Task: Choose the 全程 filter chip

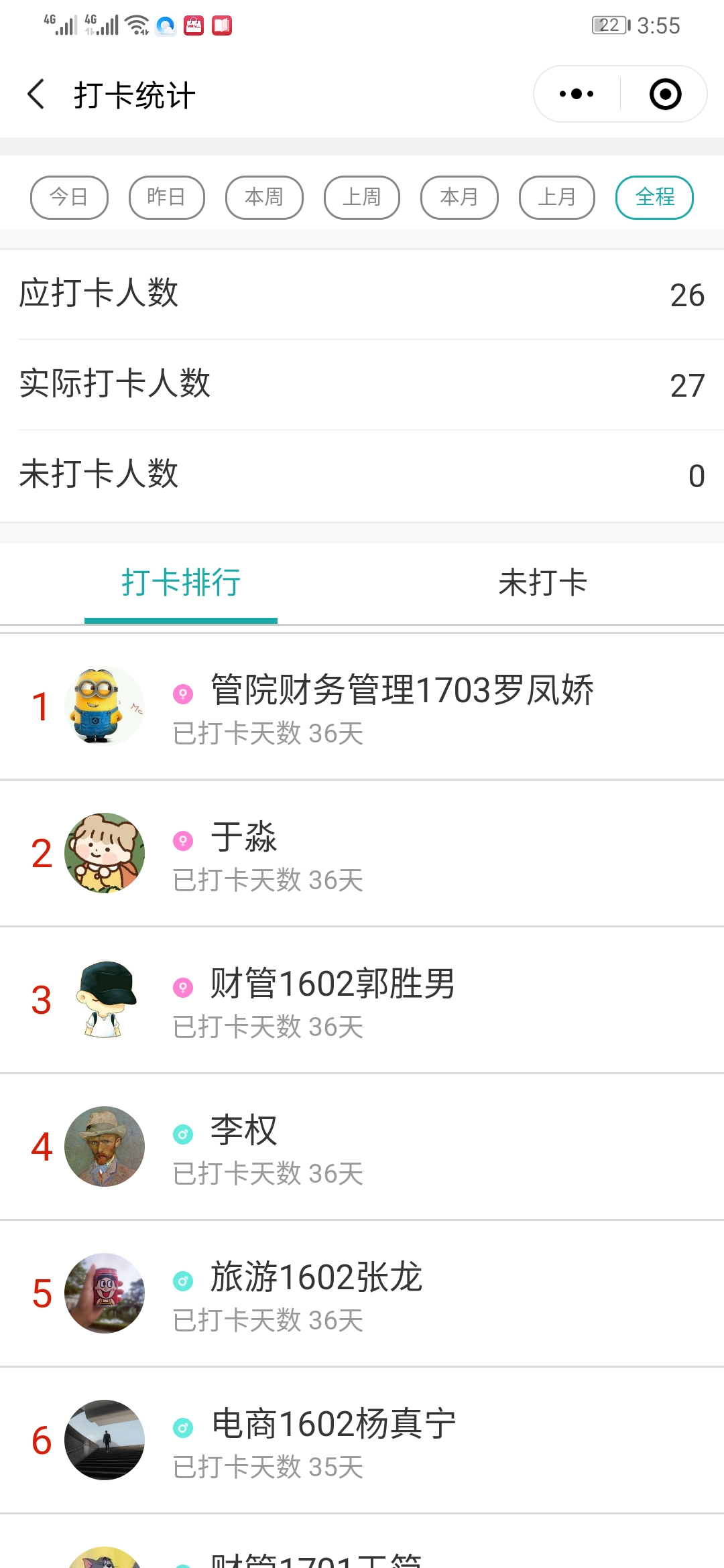Action: click(x=654, y=198)
